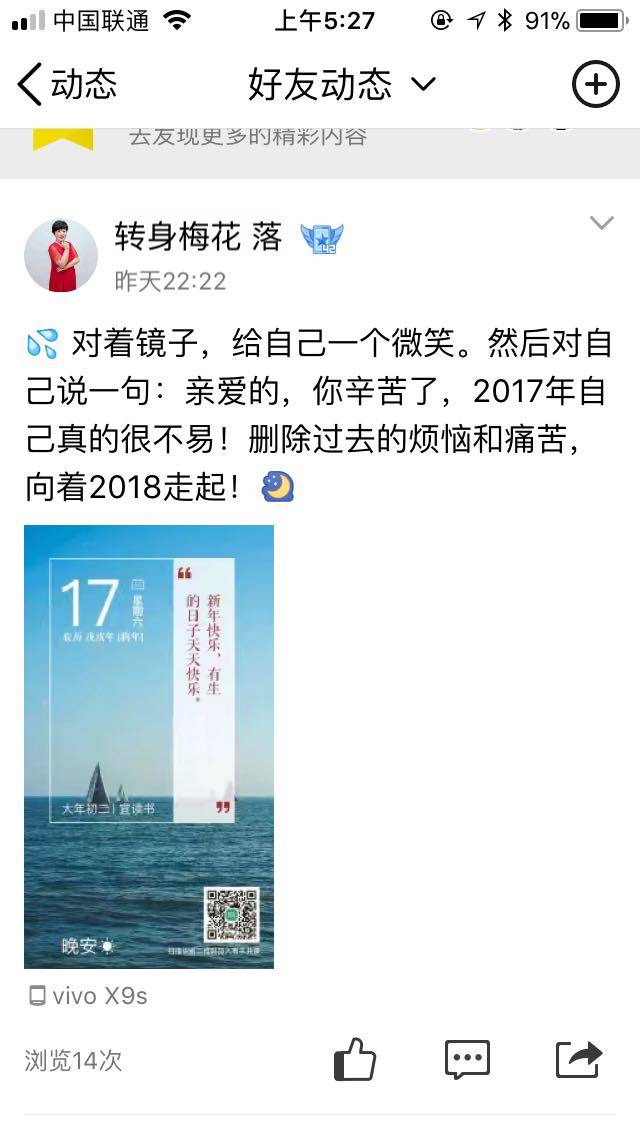The height and width of the screenshot is (1136, 640).
Task: Tap the plus icon to create post
Action: pyautogui.click(x=595, y=85)
